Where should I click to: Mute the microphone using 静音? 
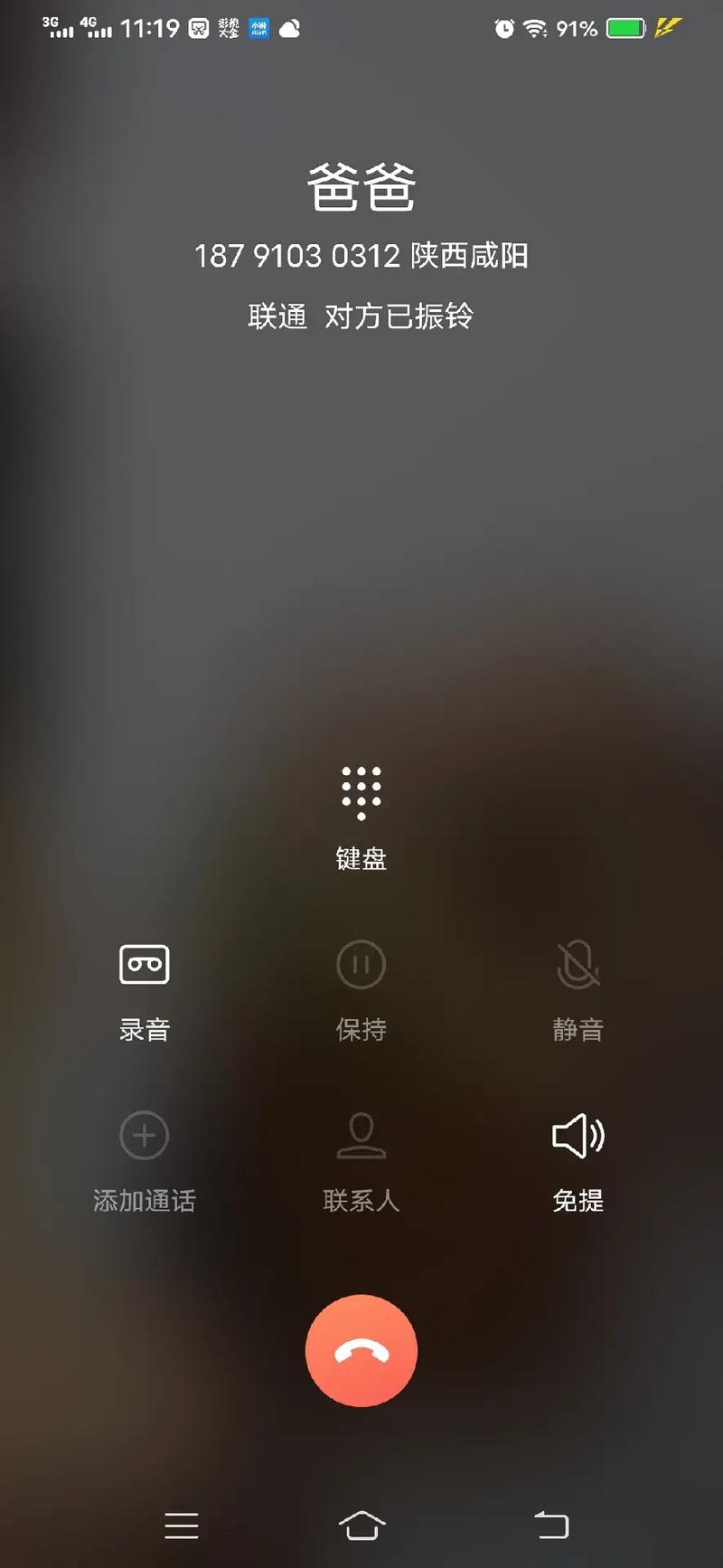point(578,990)
